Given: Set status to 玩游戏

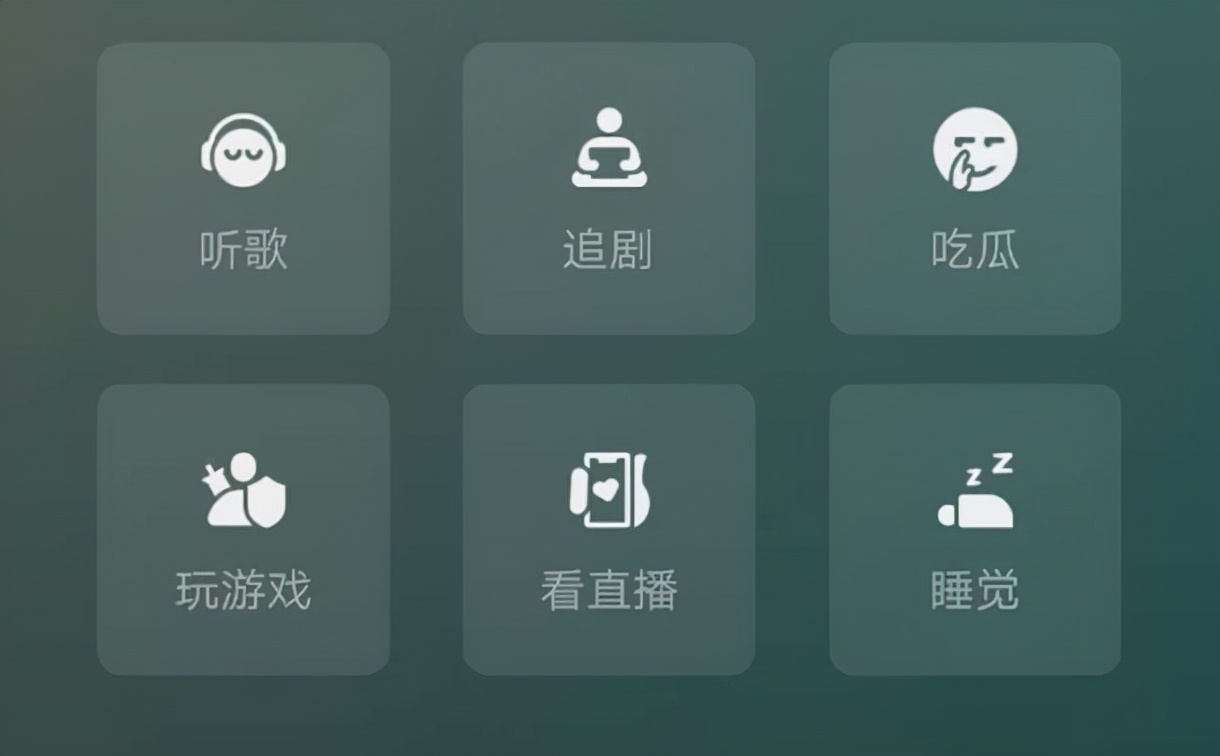Looking at the screenshot, I should 243,530.
